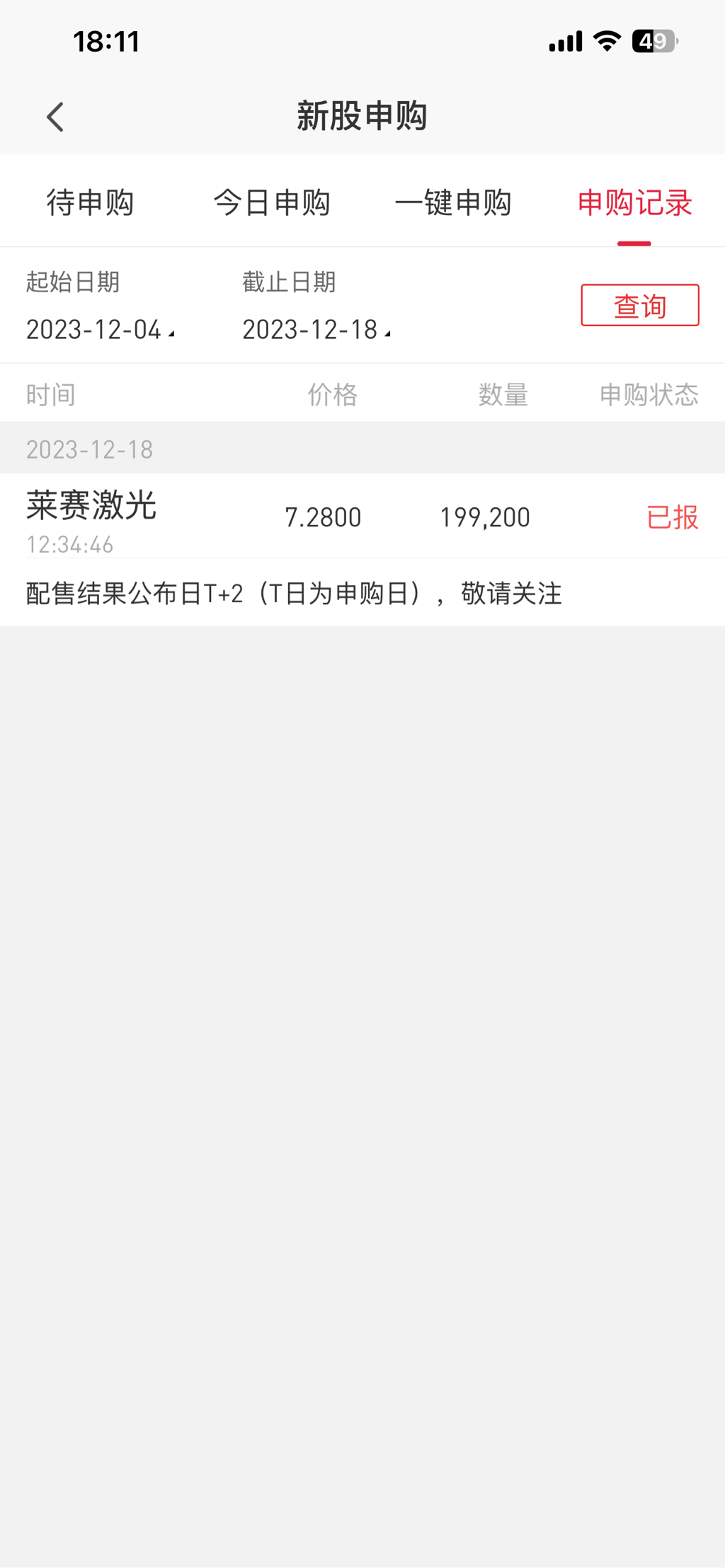Open the 一键申购 tab
This screenshot has height=1568, width=725.
(x=453, y=203)
